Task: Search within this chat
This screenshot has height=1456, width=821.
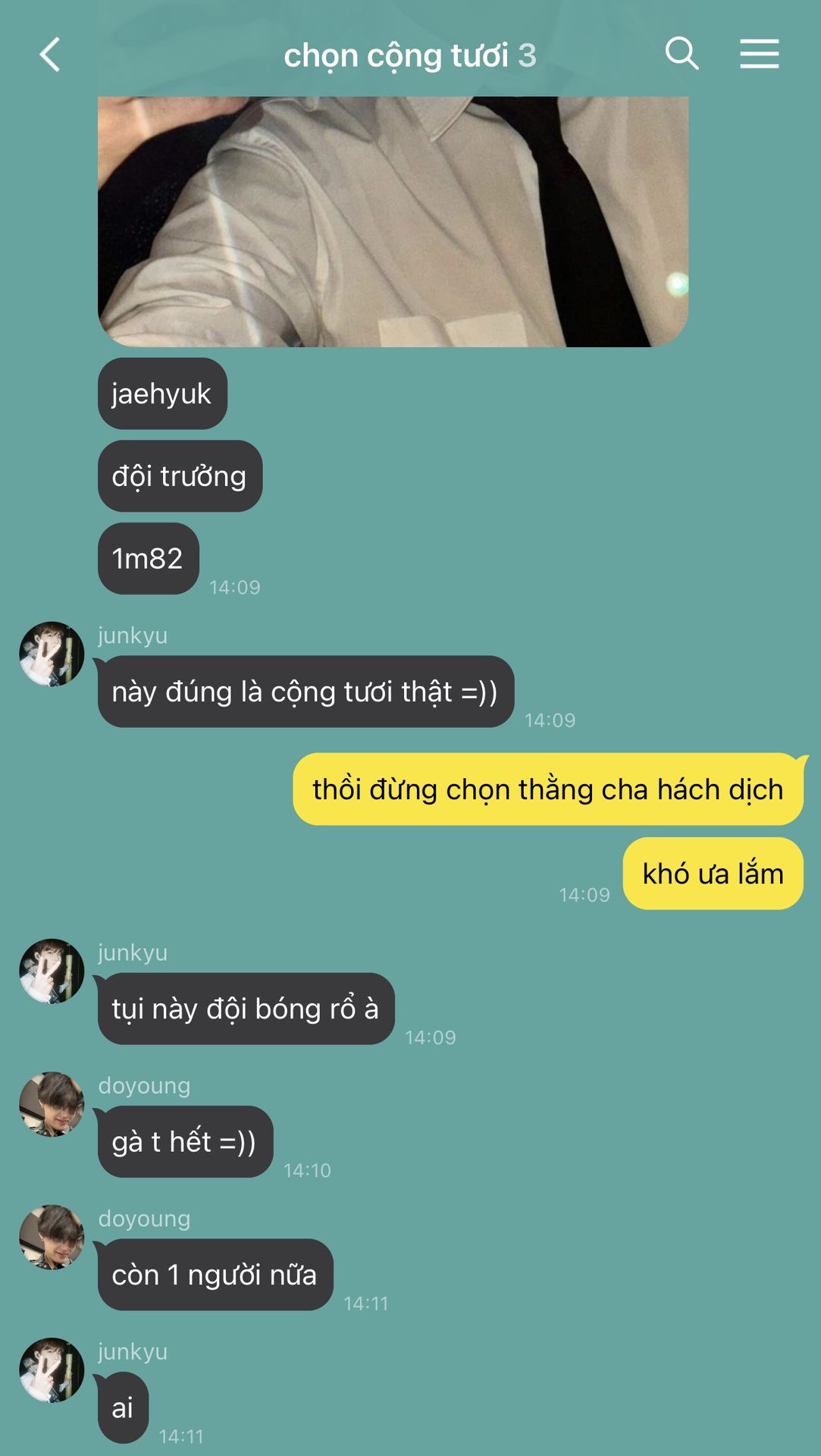Action: pos(681,54)
